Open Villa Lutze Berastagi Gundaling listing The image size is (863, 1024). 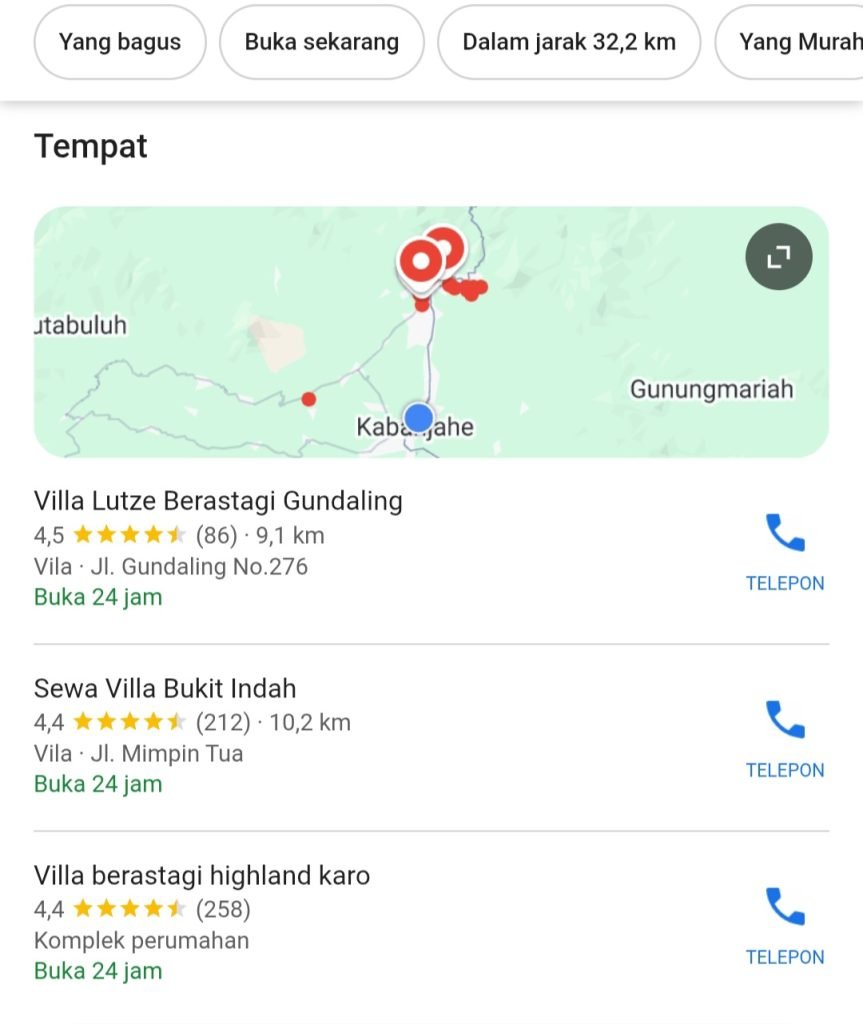(x=218, y=500)
